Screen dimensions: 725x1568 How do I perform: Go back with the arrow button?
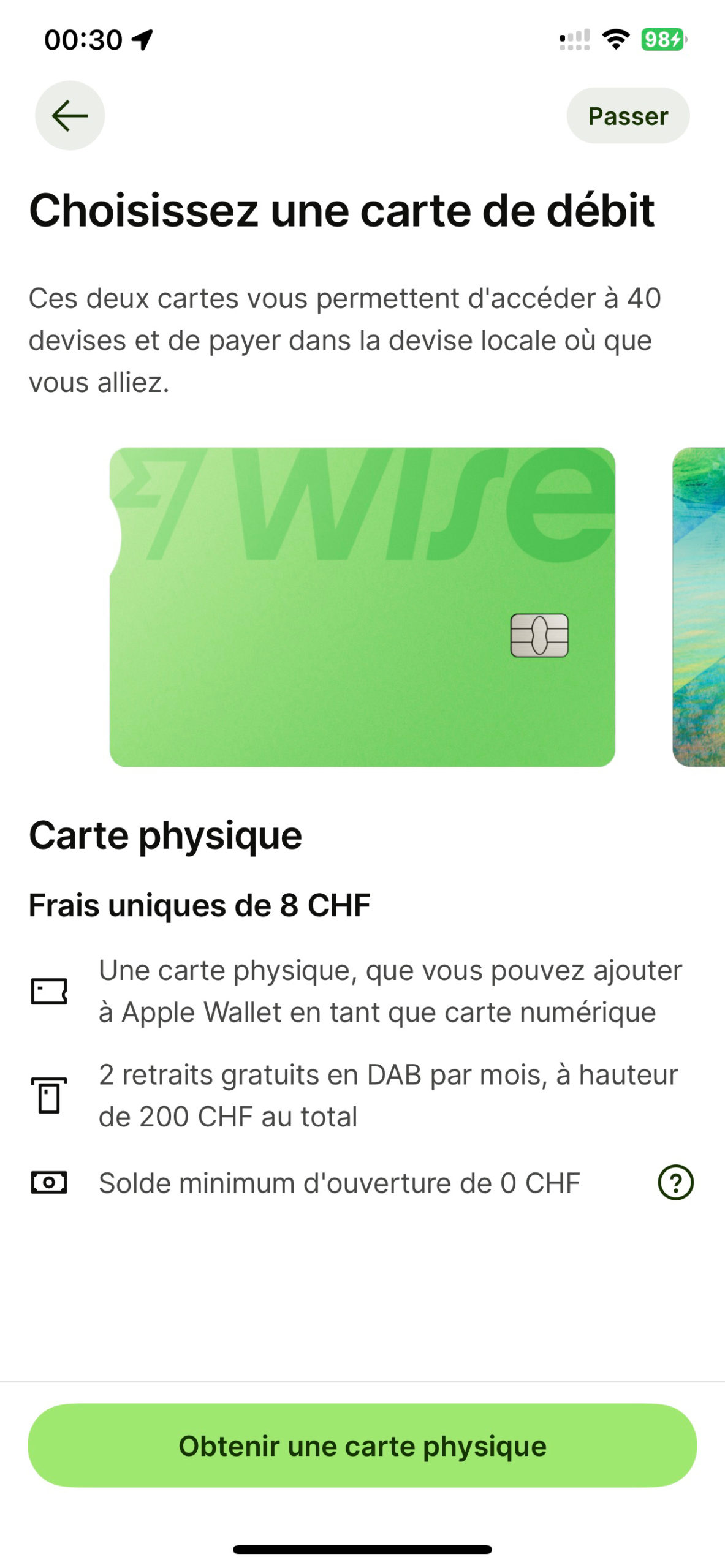tap(69, 116)
